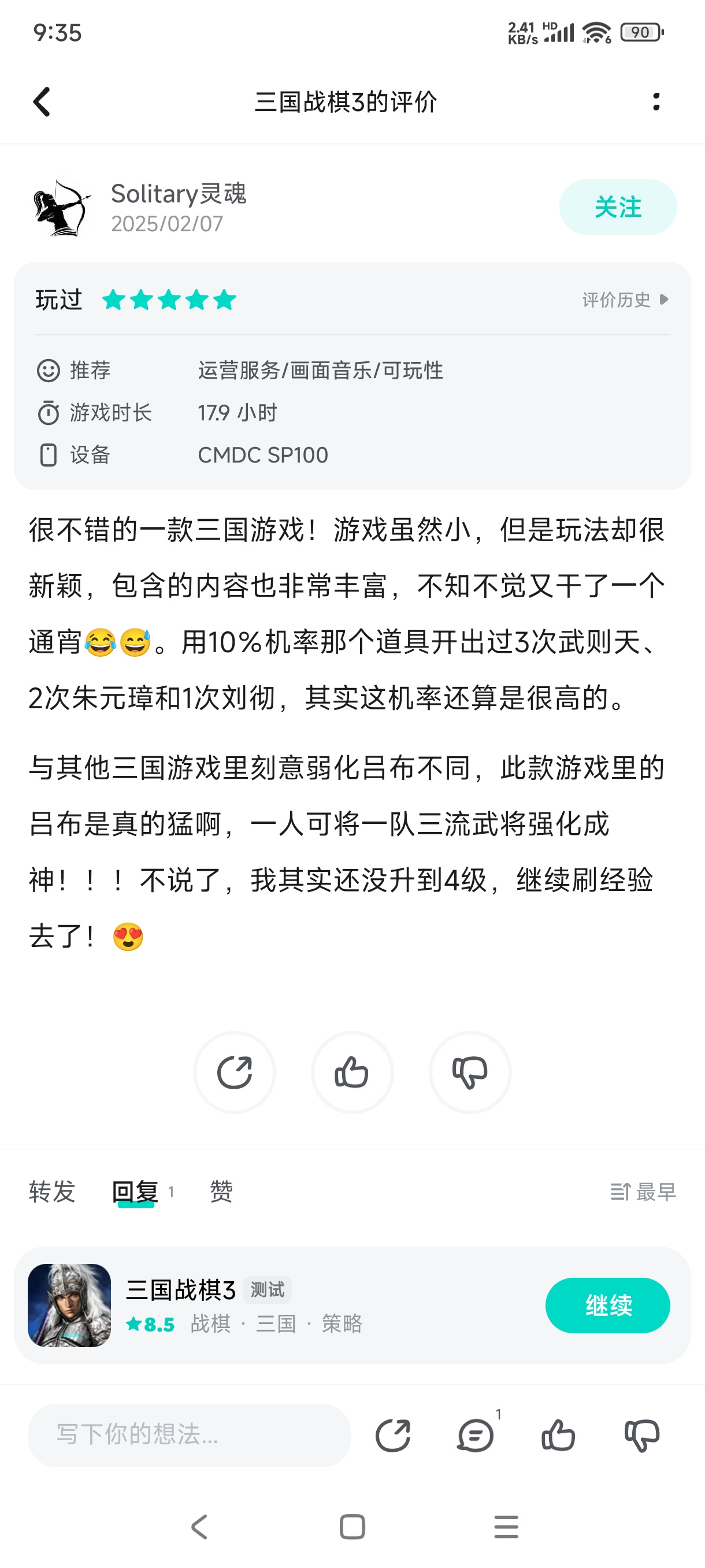Like the review with the large thumbs-up

click(x=351, y=1072)
